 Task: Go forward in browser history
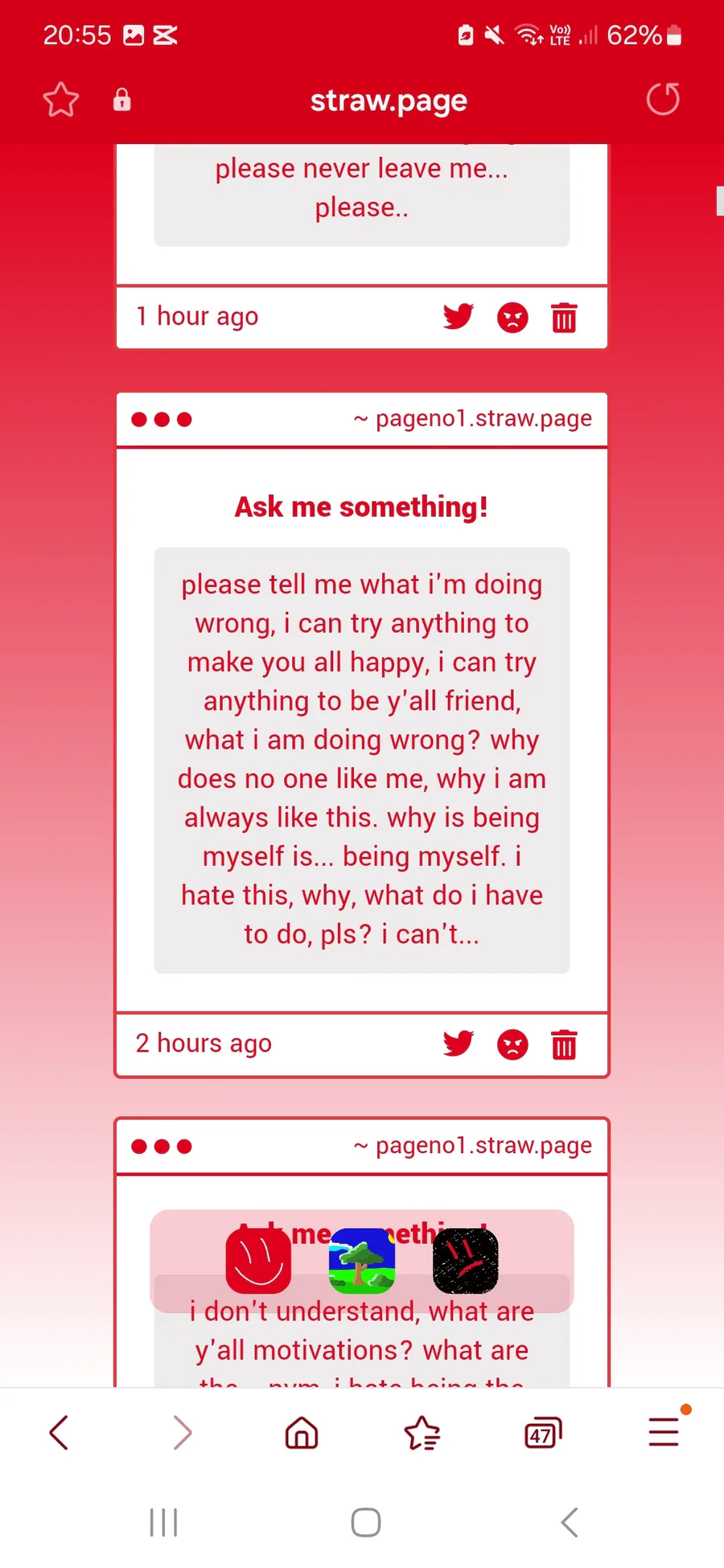(x=183, y=1432)
